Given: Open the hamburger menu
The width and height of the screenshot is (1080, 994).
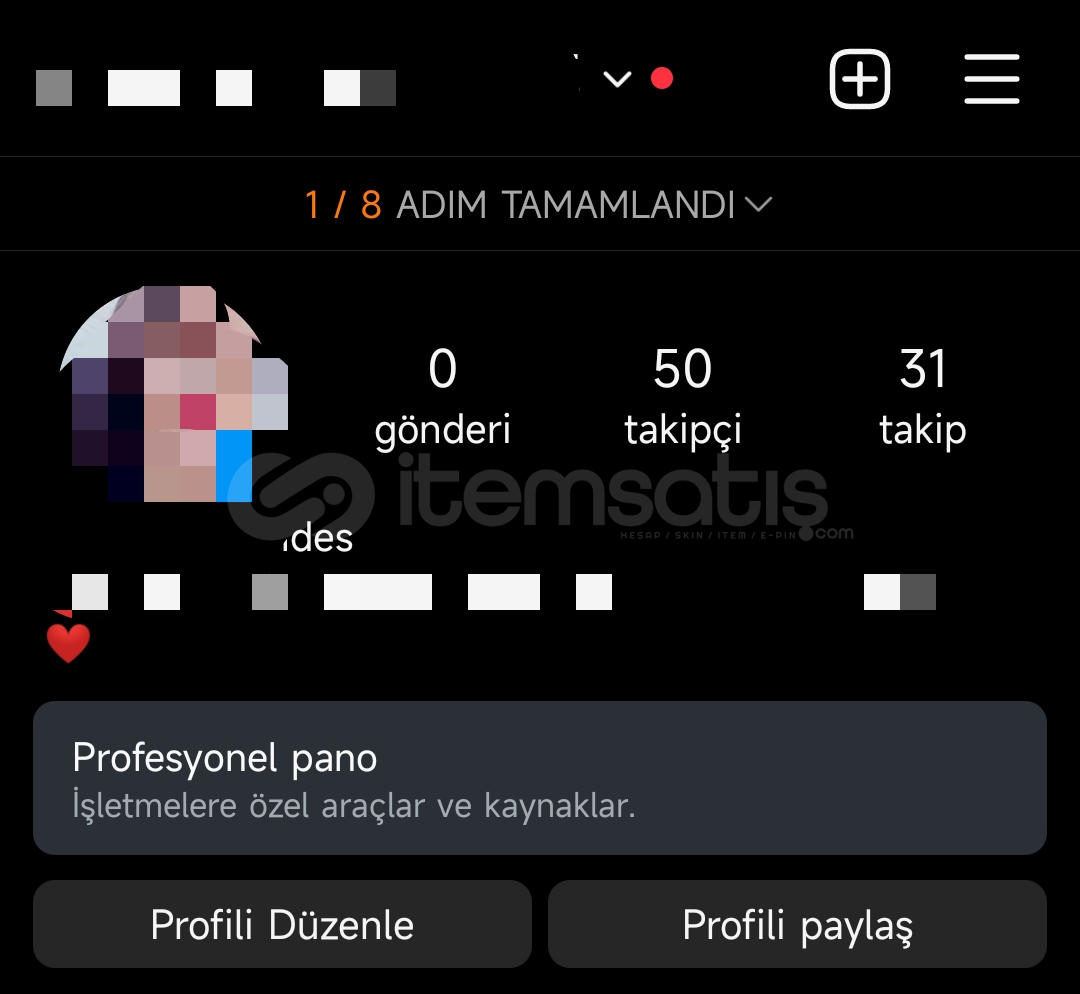Looking at the screenshot, I should pyautogui.click(x=991, y=79).
